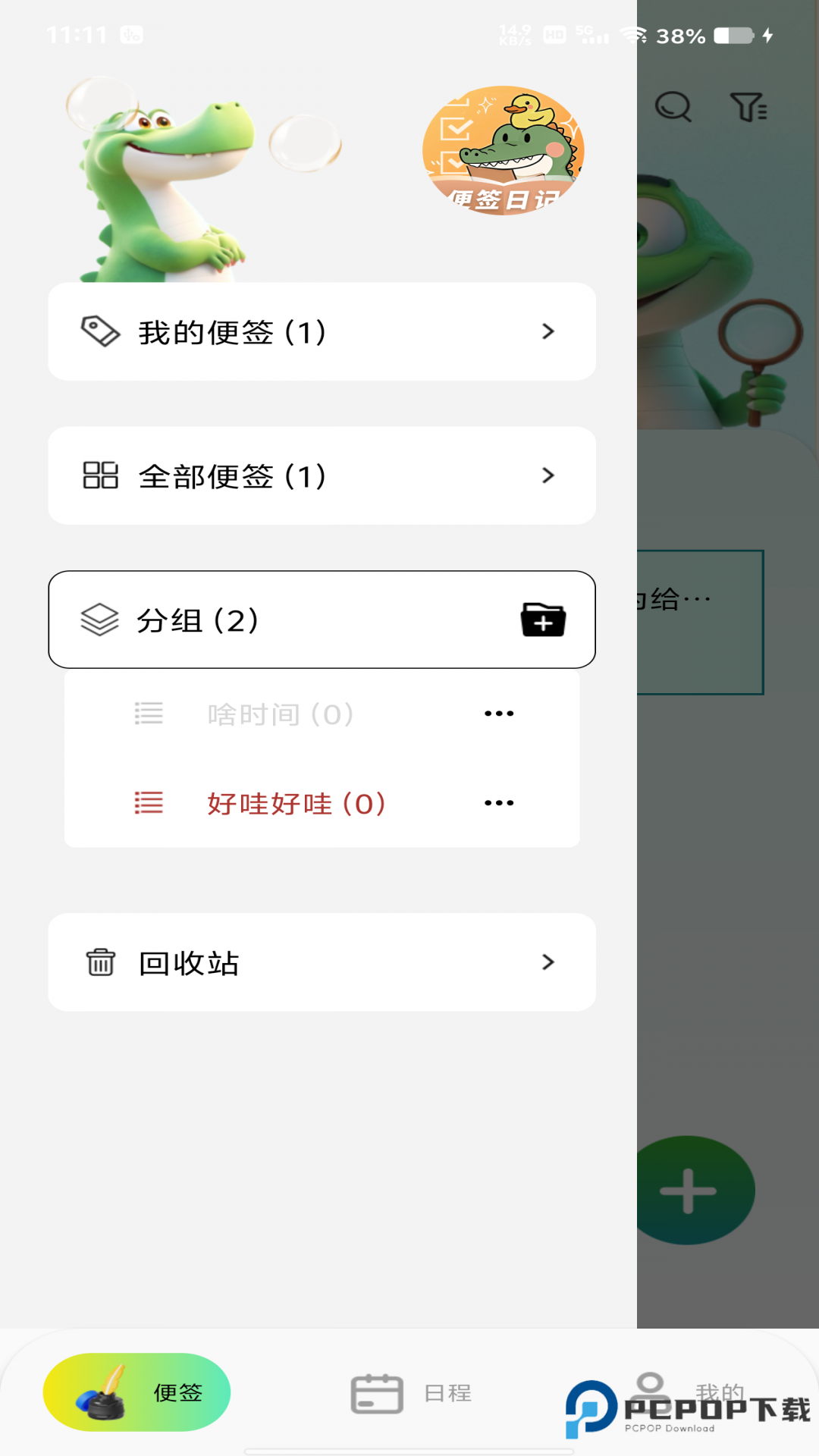This screenshot has height=1456, width=819.
Task: Open the options menu for 啥时间 group
Action: 497,712
